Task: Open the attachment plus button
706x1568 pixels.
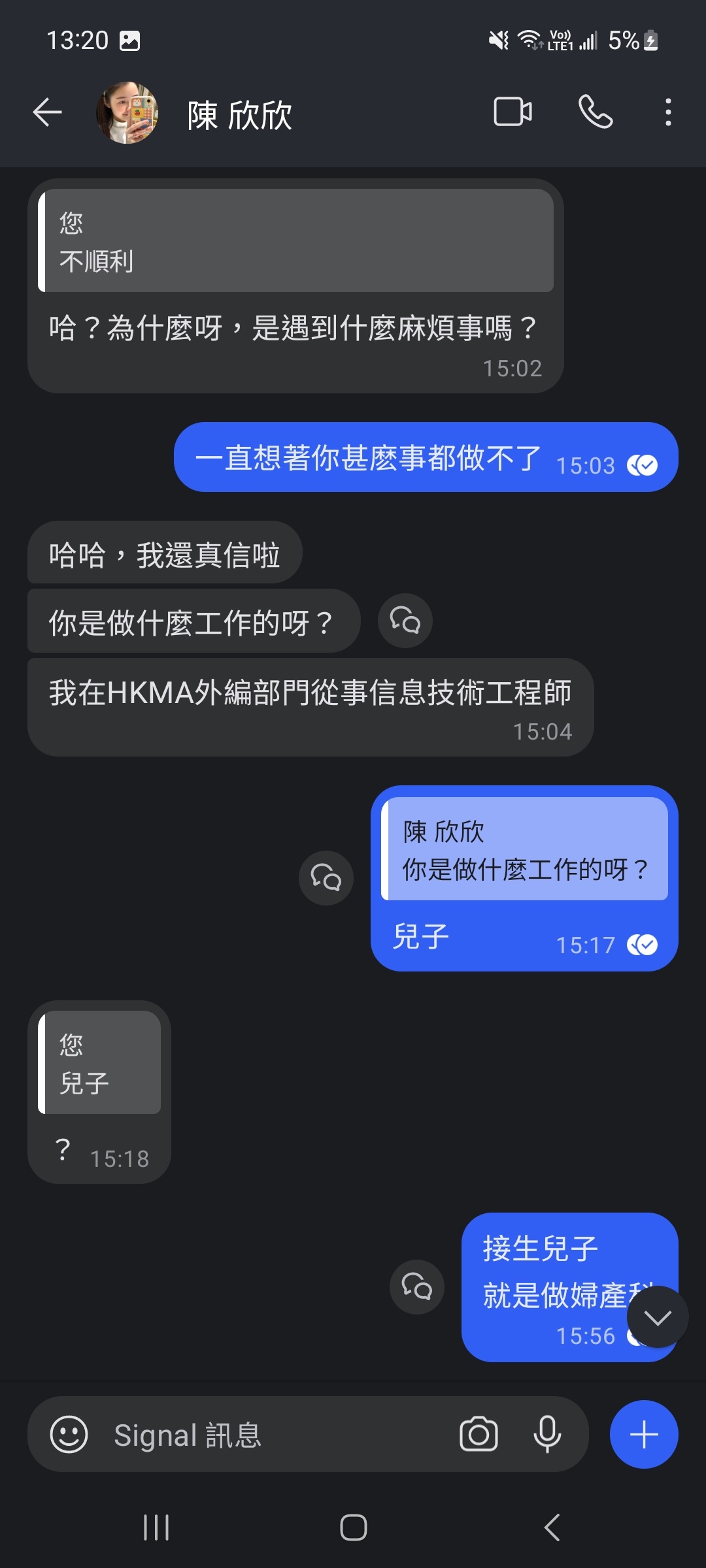Action: [x=644, y=1435]
